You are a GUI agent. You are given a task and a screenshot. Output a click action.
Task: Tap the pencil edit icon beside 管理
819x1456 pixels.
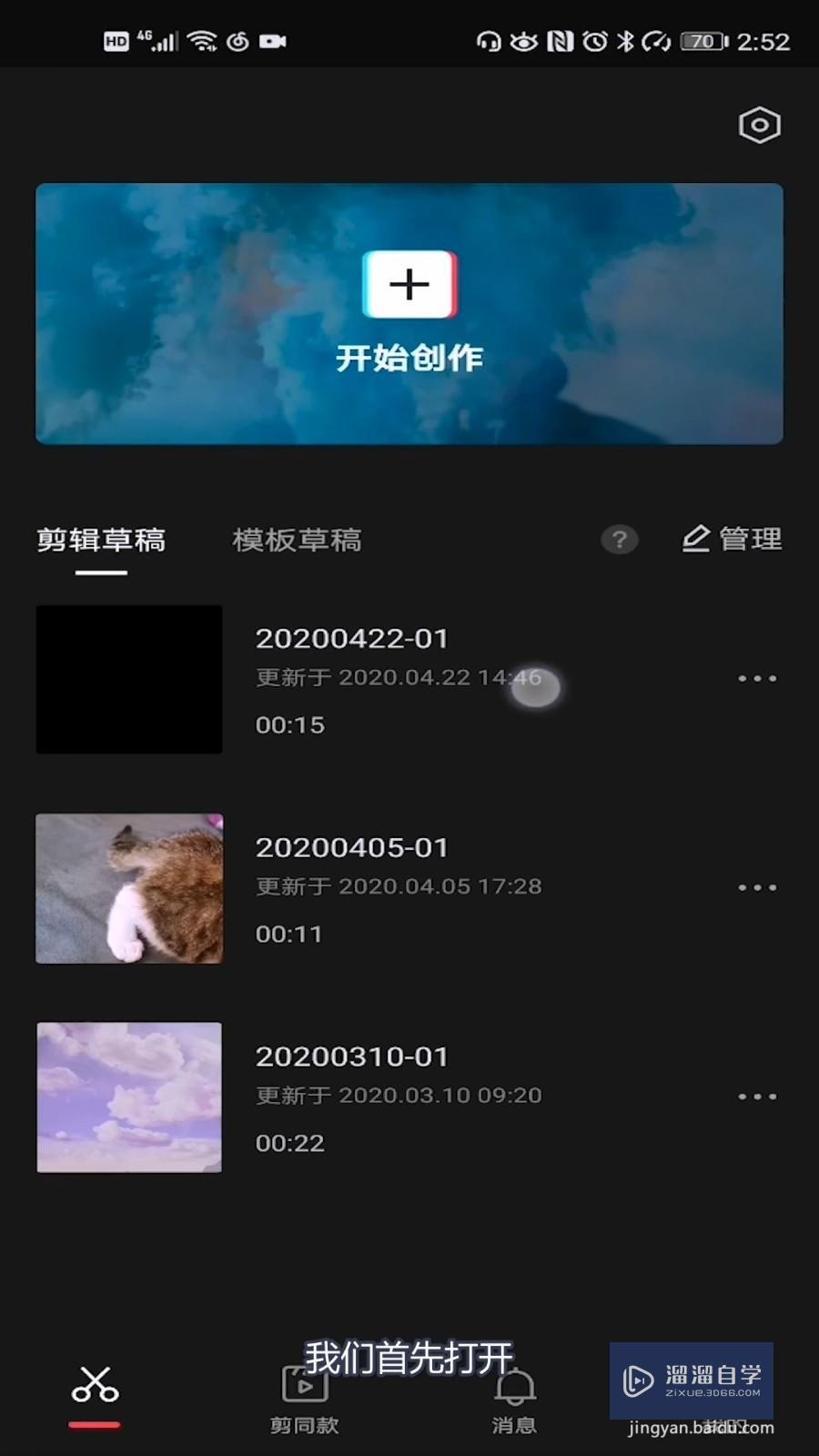pos(694,538)
